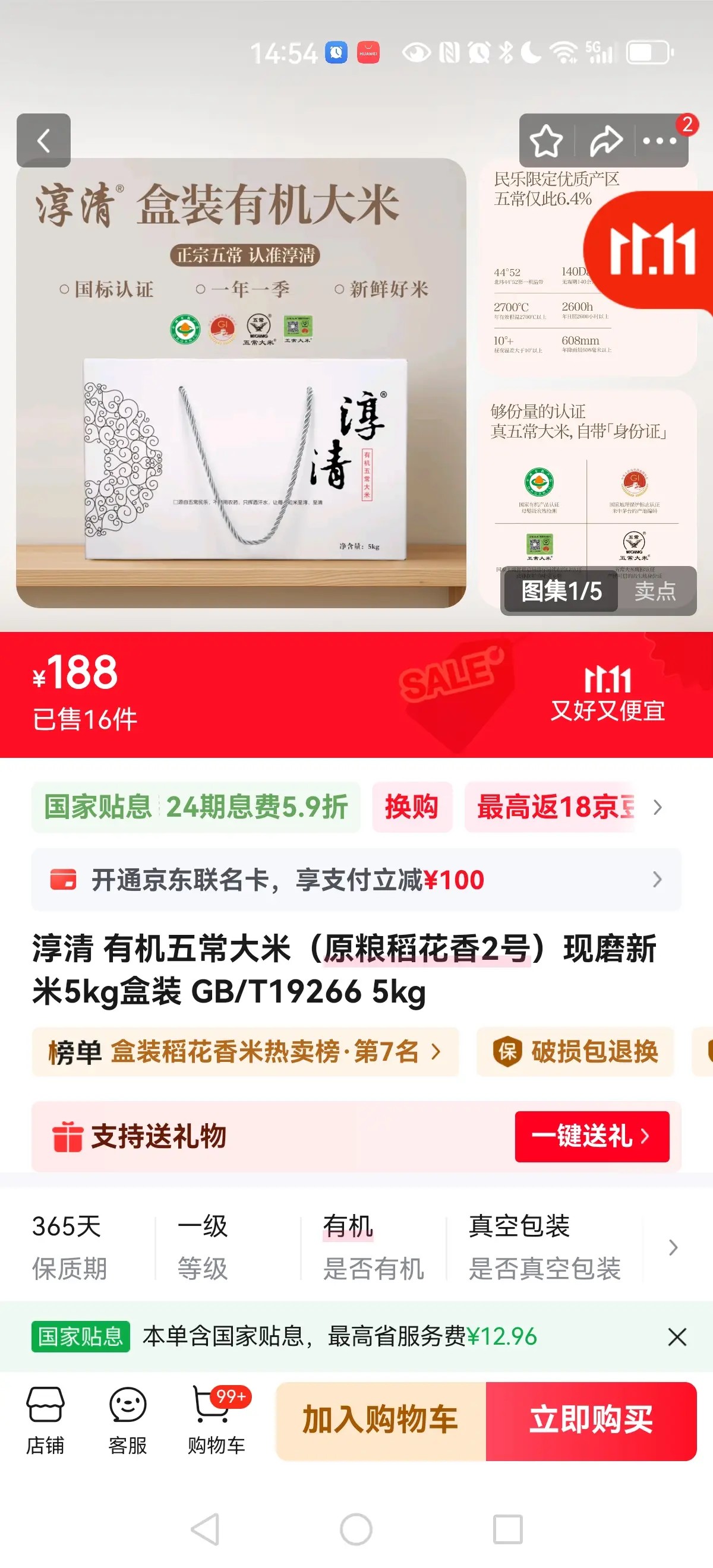The image size is (713, 1568).
Task: Tap the 换购 promotion chip
Action: [412, 807]
